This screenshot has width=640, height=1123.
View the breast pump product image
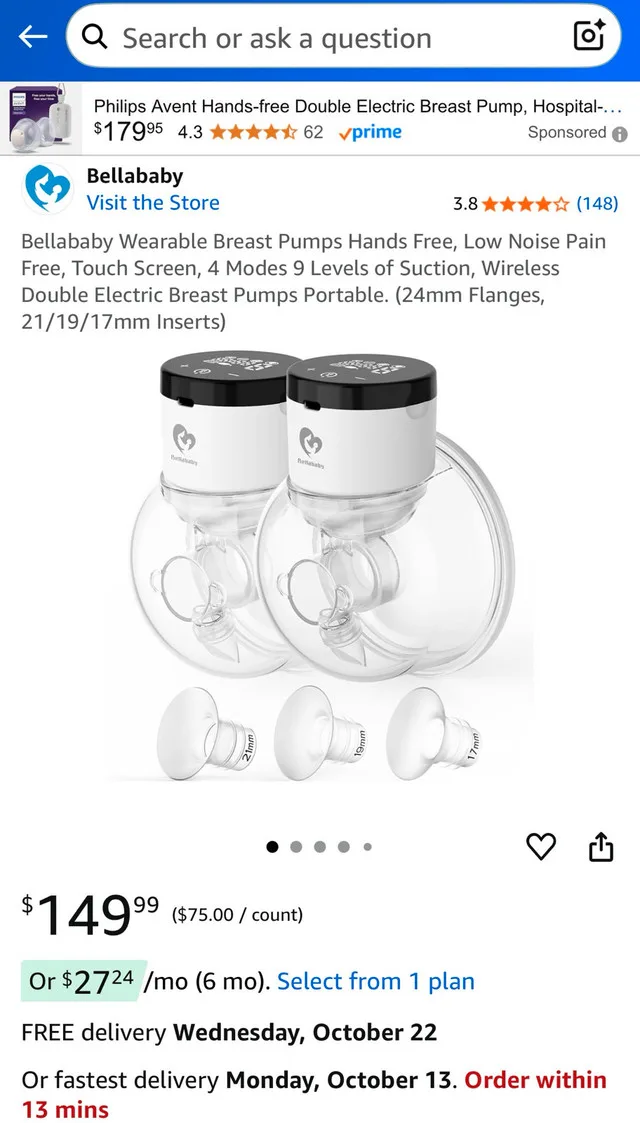(x=320, y=566)
